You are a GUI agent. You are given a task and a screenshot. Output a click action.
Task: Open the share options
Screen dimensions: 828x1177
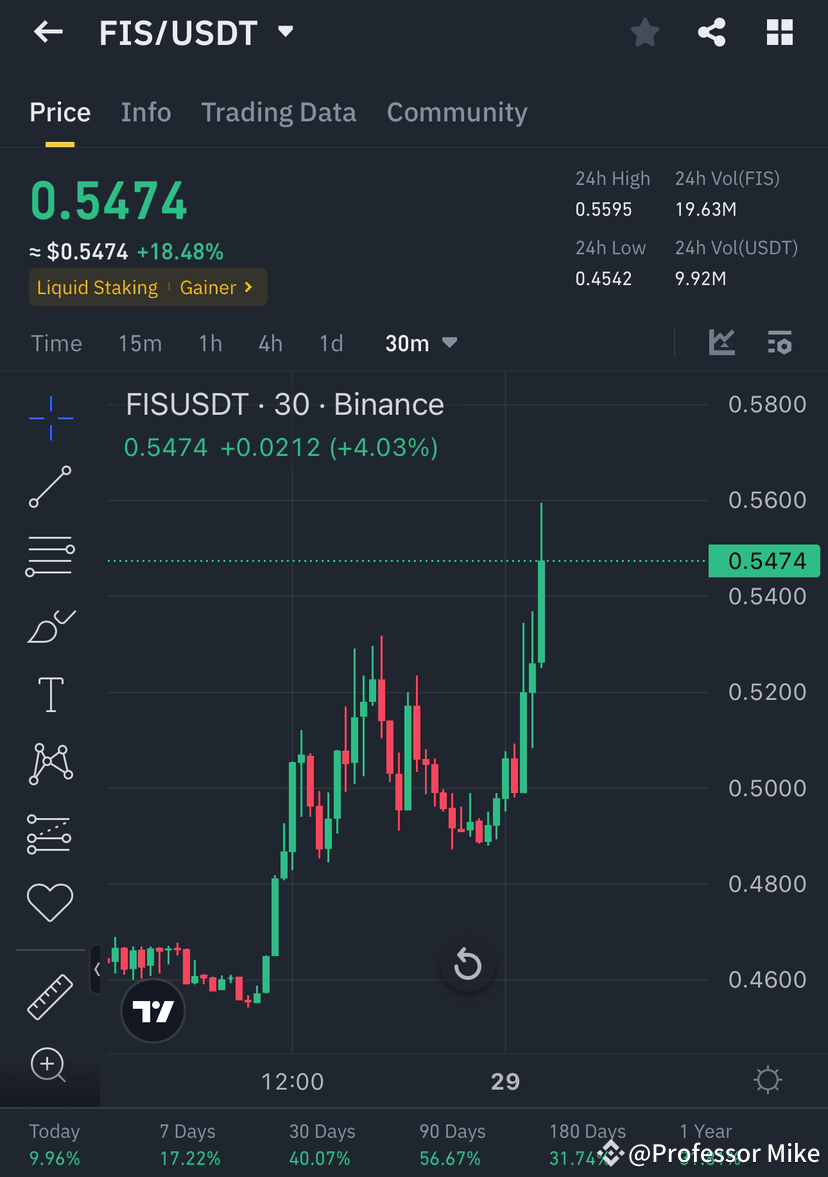click(x=712, y=32)
